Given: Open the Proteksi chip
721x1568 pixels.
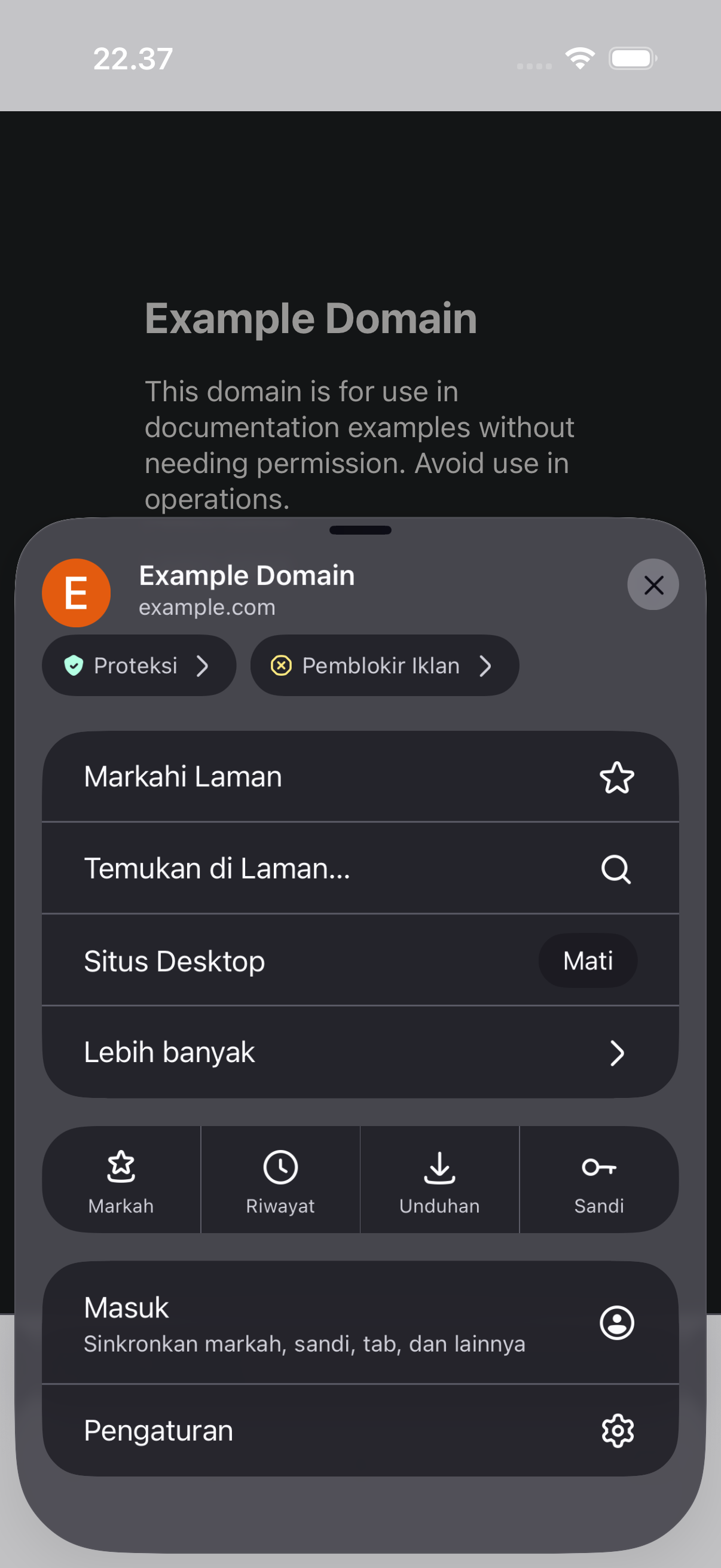Looking at the screenshot, I should (x=139, y=666).
